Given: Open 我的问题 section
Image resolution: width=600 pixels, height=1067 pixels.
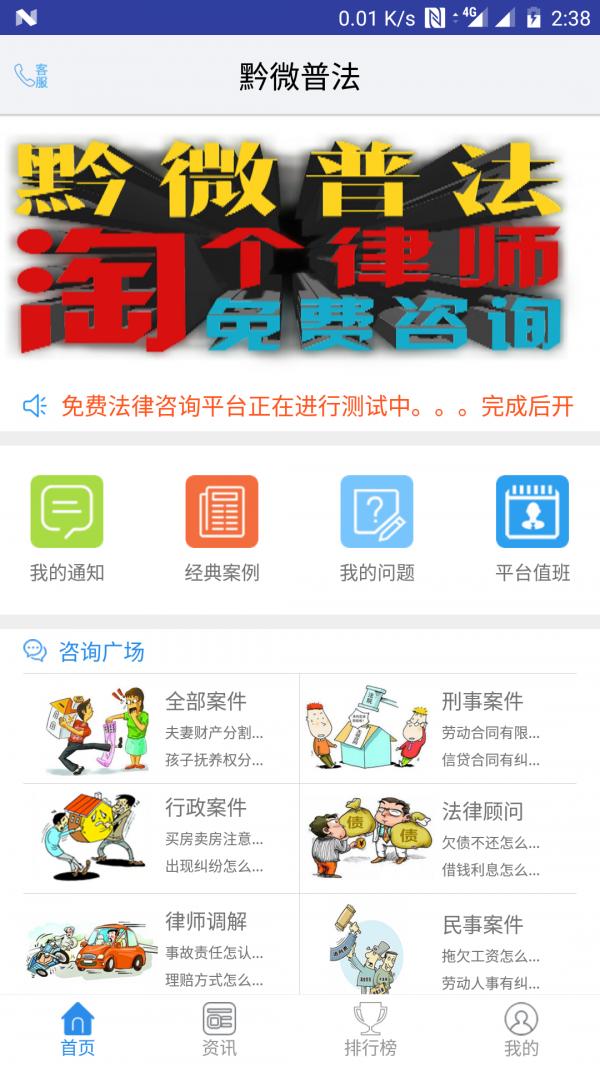Looking at the screenshot, I should coord(377,528).
